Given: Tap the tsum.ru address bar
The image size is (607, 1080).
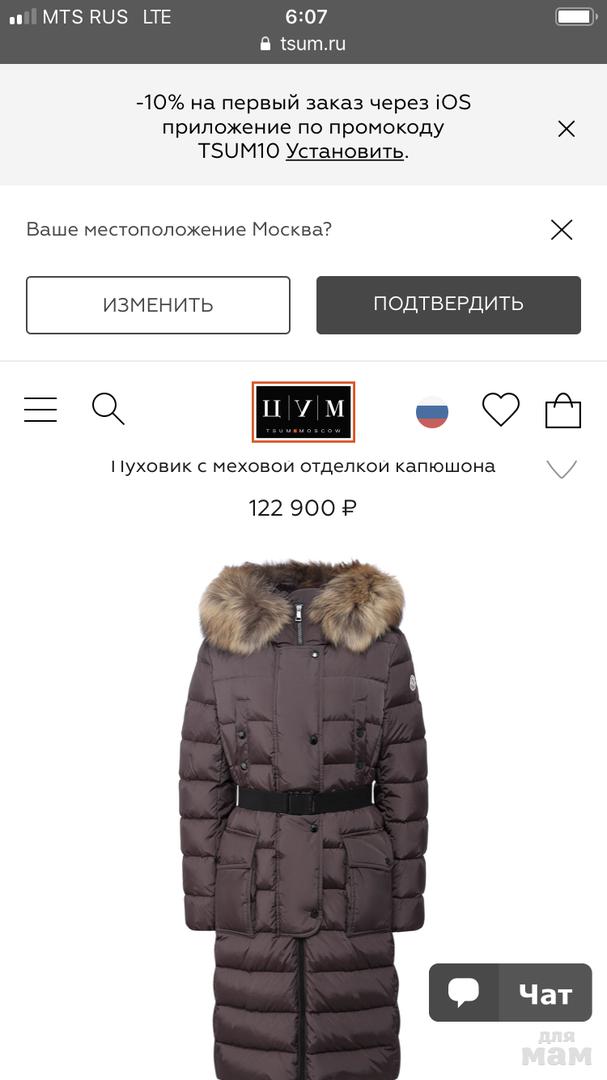Looking at the screenshot, I should (303, 44).
